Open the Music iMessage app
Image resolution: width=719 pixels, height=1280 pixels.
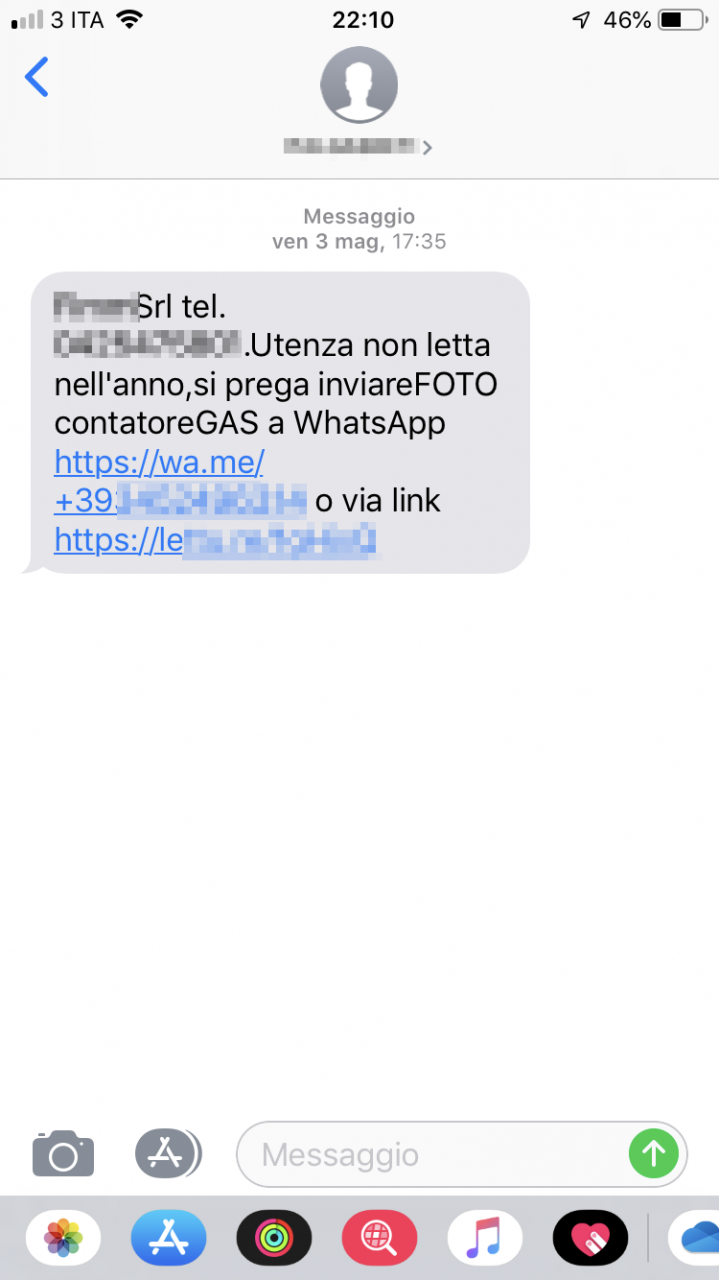(x=485, y=1239)
